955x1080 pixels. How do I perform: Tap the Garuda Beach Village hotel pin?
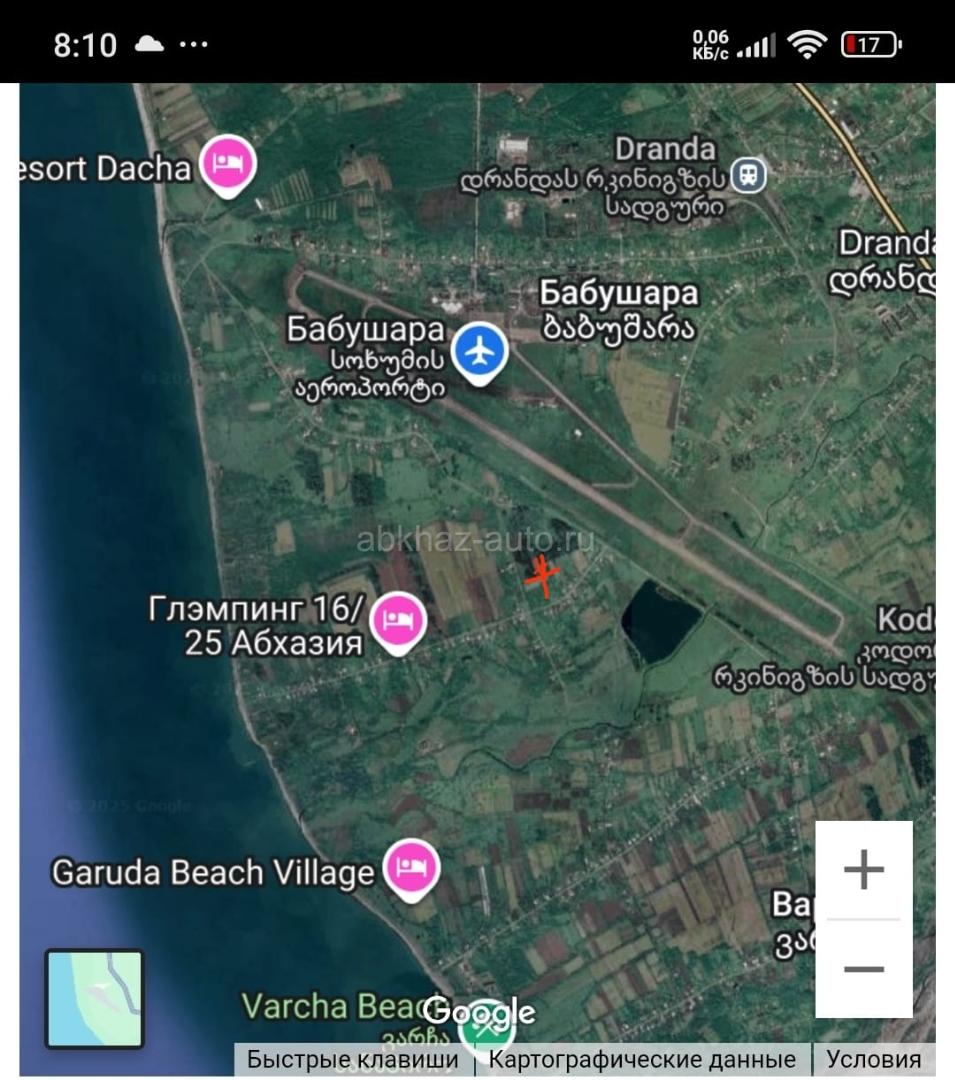click(408, 867)
